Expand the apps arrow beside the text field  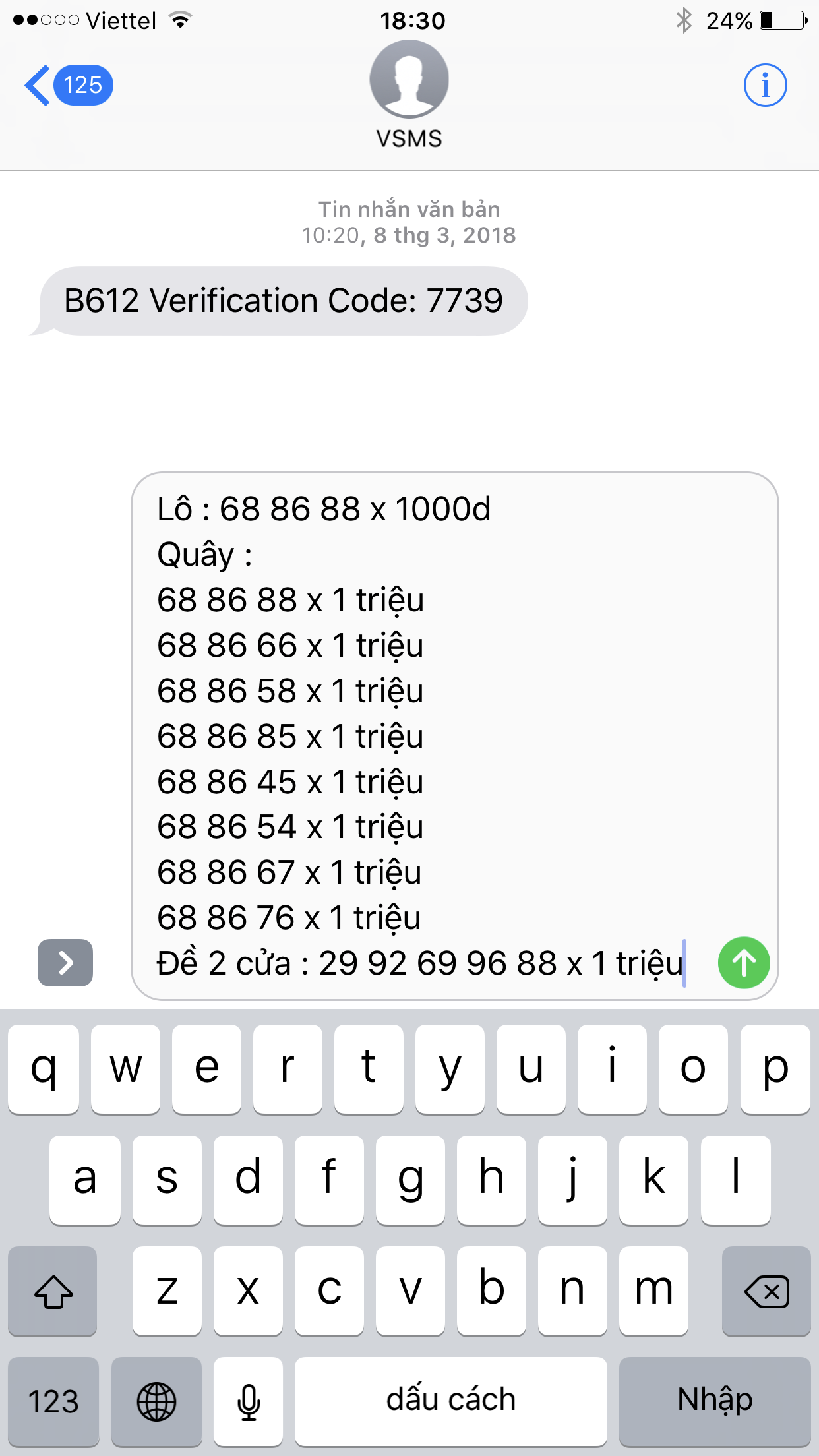(65, 962)
